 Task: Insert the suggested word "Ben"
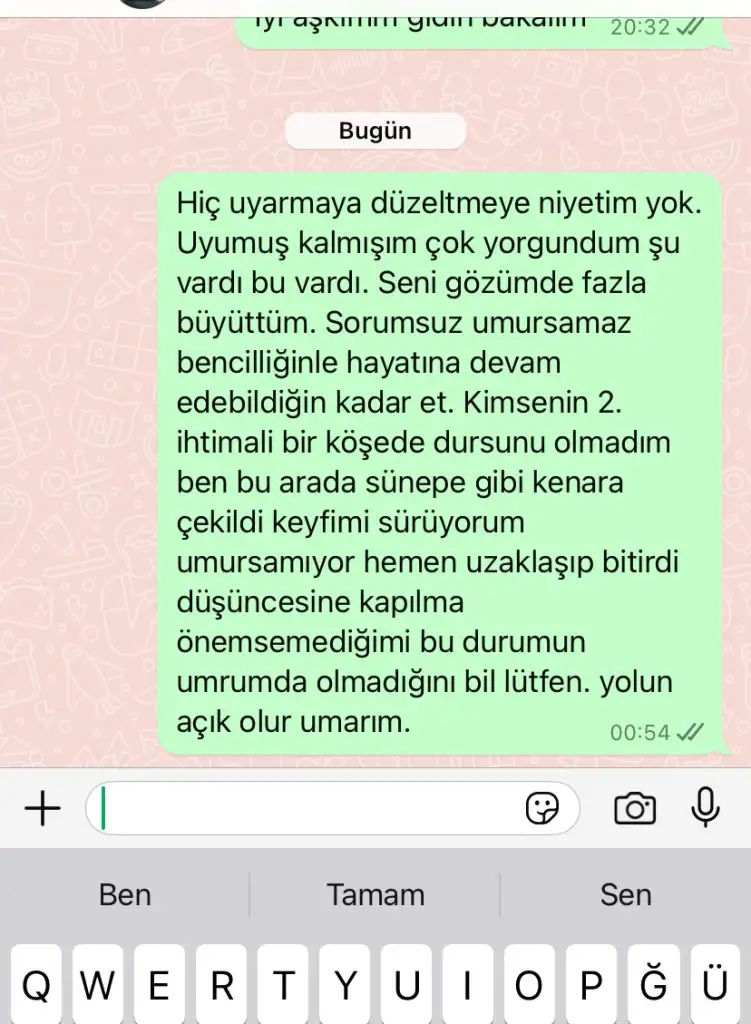click(x=125, y=894)
